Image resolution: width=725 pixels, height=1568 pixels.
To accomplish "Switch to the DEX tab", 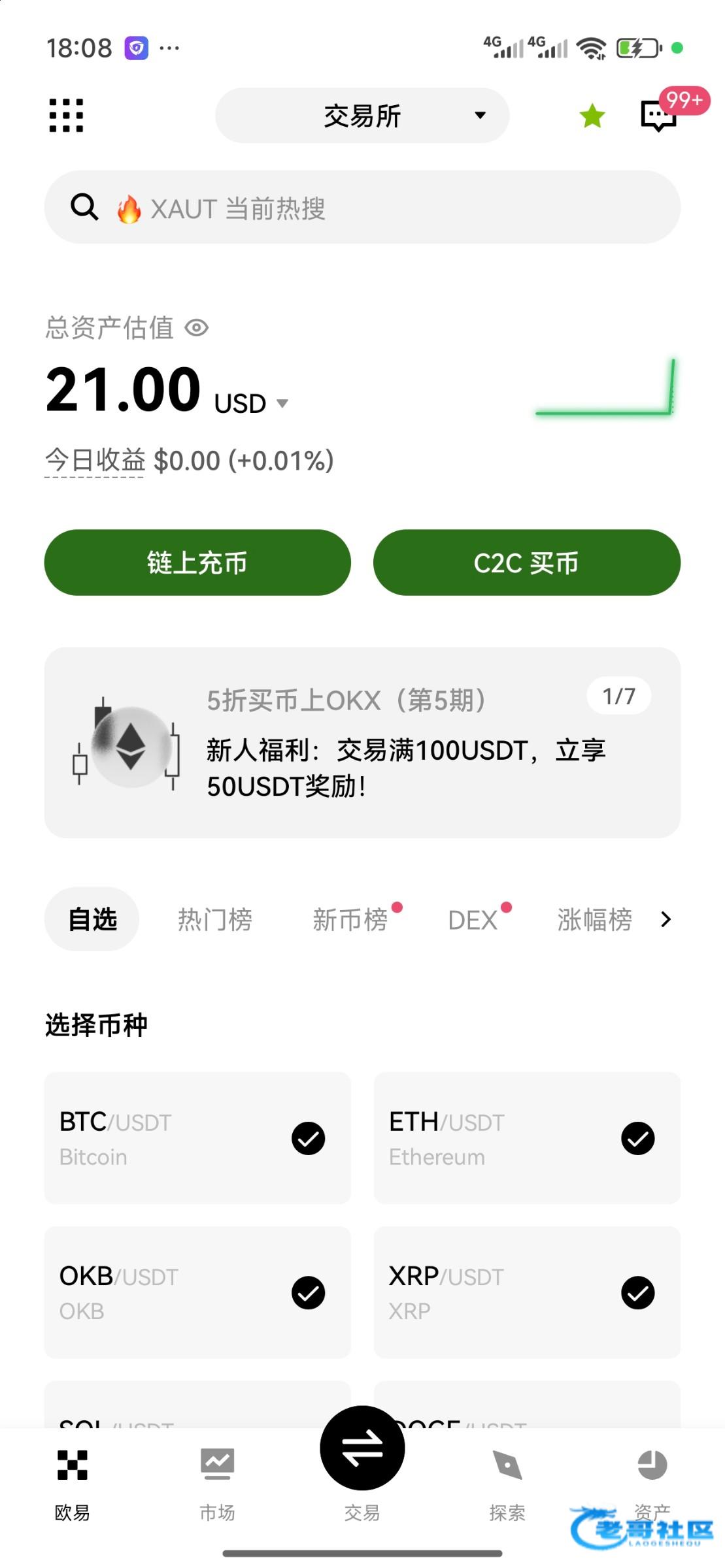I will pos(473,919).
